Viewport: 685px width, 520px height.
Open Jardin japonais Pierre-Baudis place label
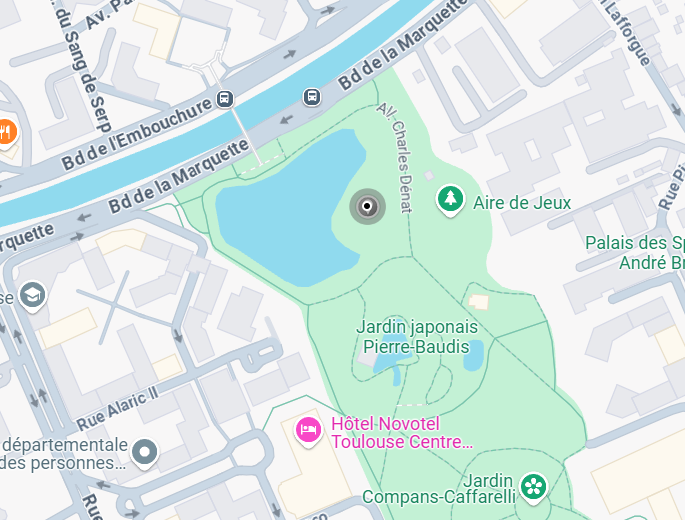click(x=418, y=336)
